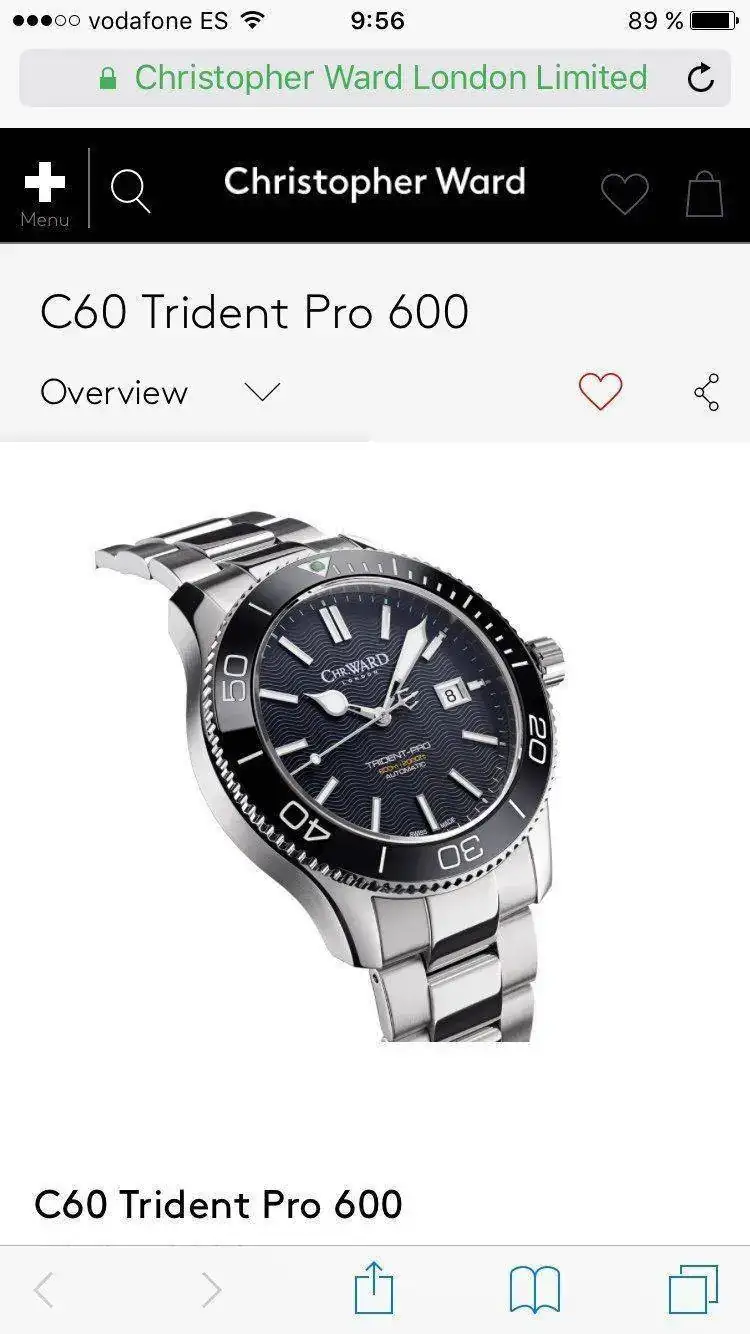Open the site search magnifier

click(130, 190)
